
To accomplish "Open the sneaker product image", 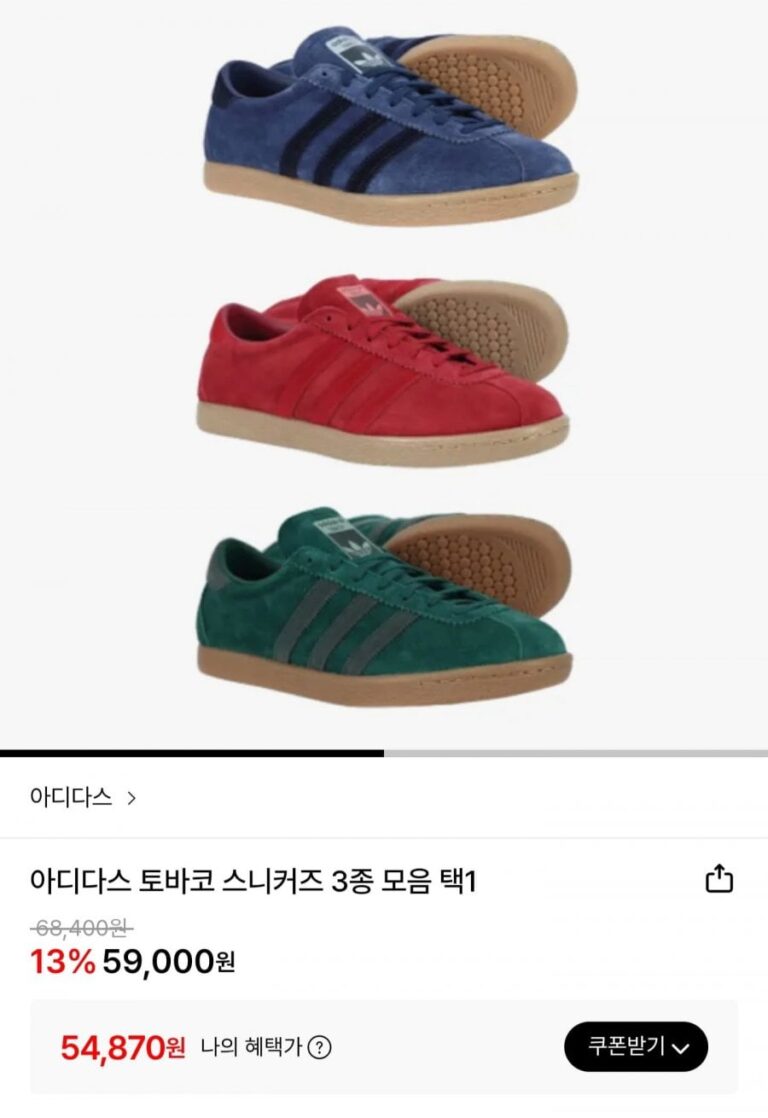I will pos(384,370).
